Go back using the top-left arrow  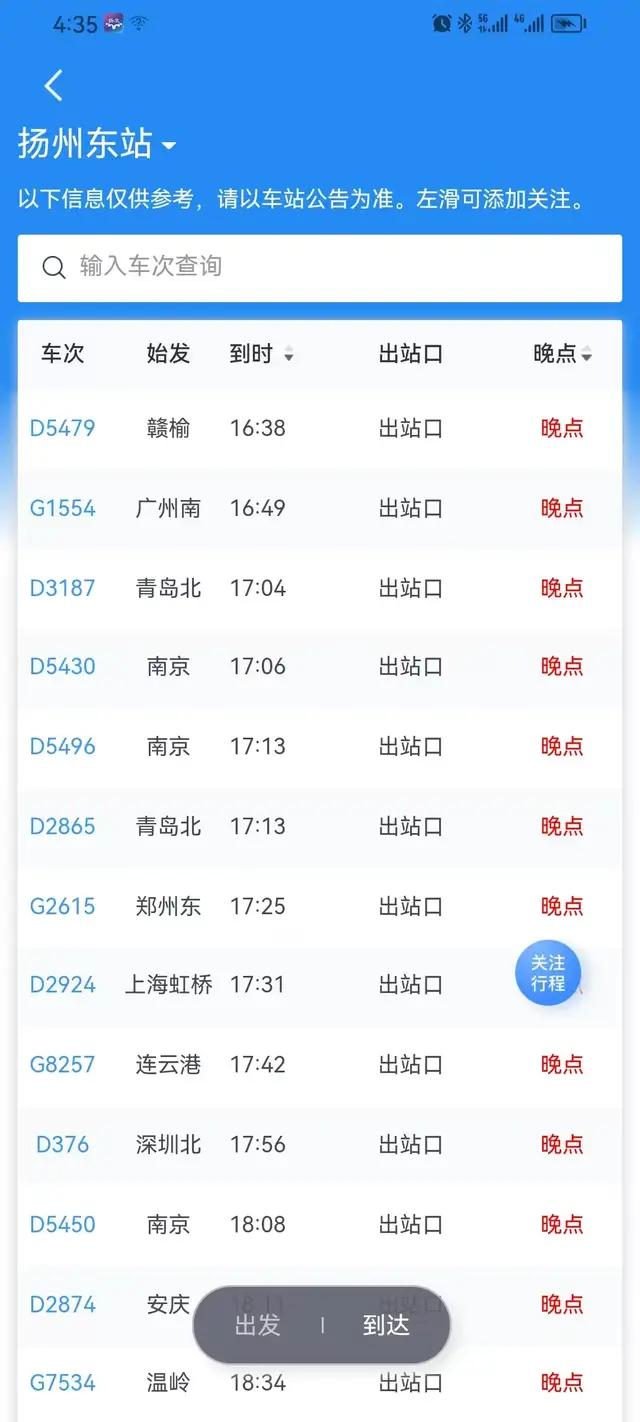pos(54,86)
